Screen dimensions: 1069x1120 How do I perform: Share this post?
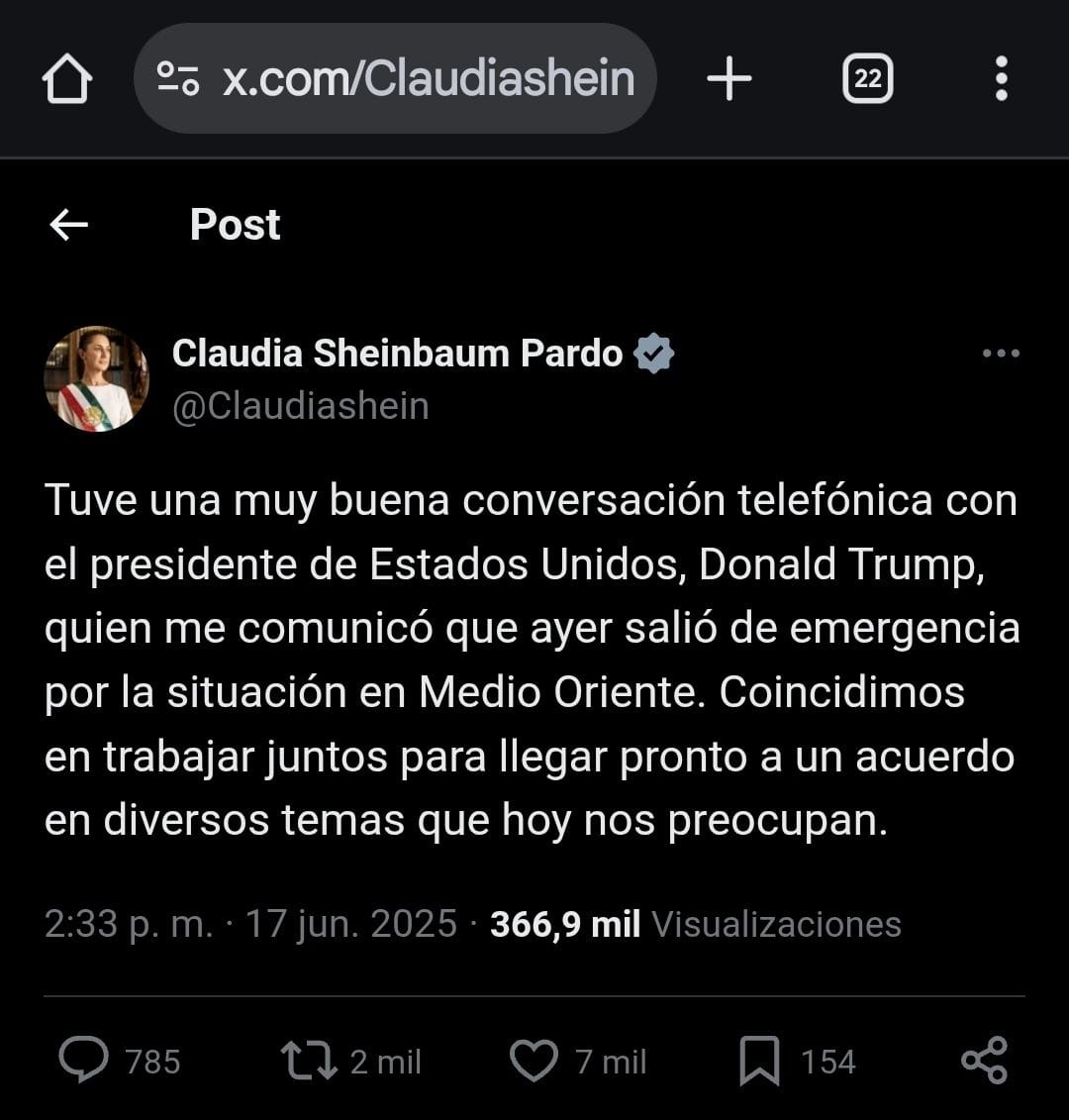[x=984, y=1061]
